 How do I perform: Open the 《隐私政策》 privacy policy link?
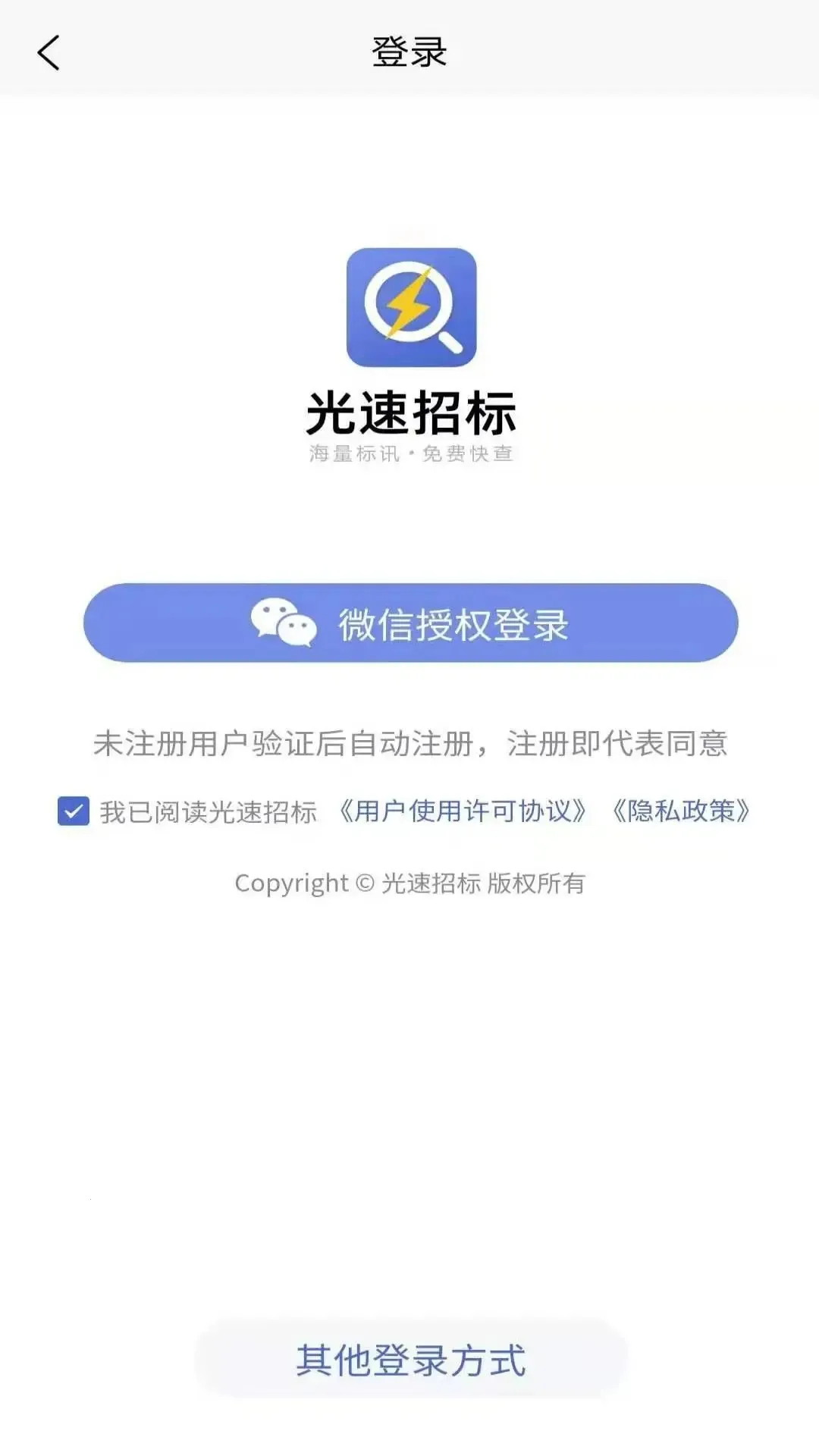pyautogui.click(x=681, y=811)
